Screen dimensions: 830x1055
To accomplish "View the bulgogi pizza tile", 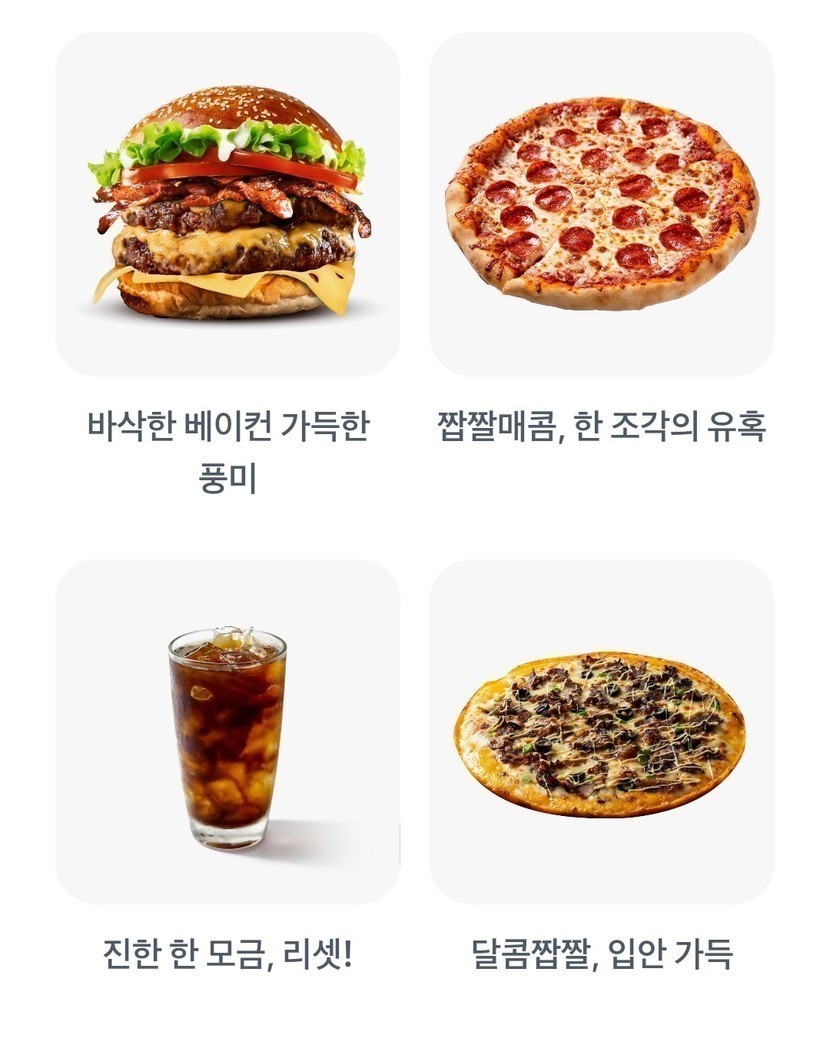I will click(x=602, y=731).
